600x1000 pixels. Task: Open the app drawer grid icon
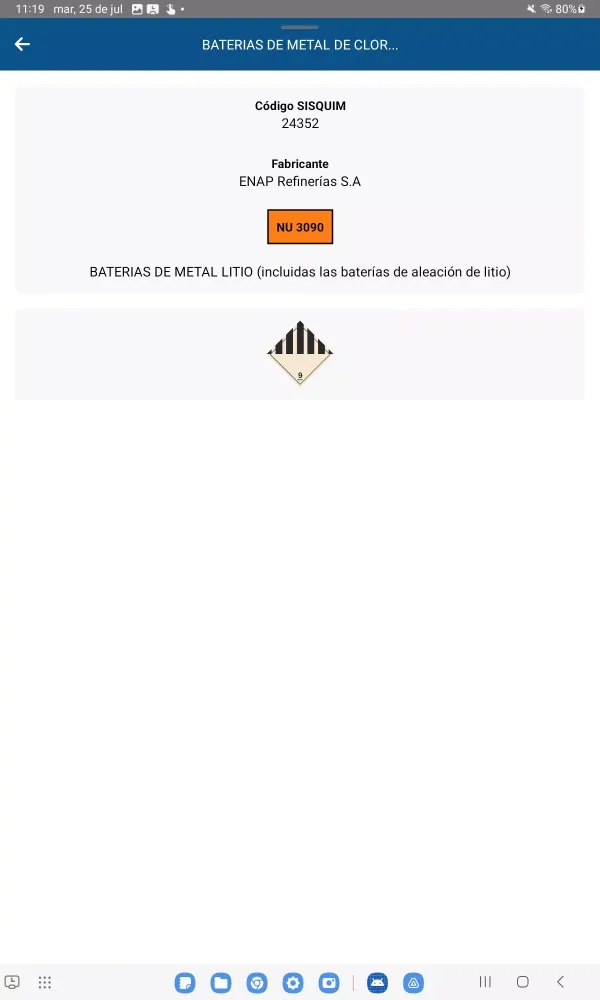click(x=45, y=982)
